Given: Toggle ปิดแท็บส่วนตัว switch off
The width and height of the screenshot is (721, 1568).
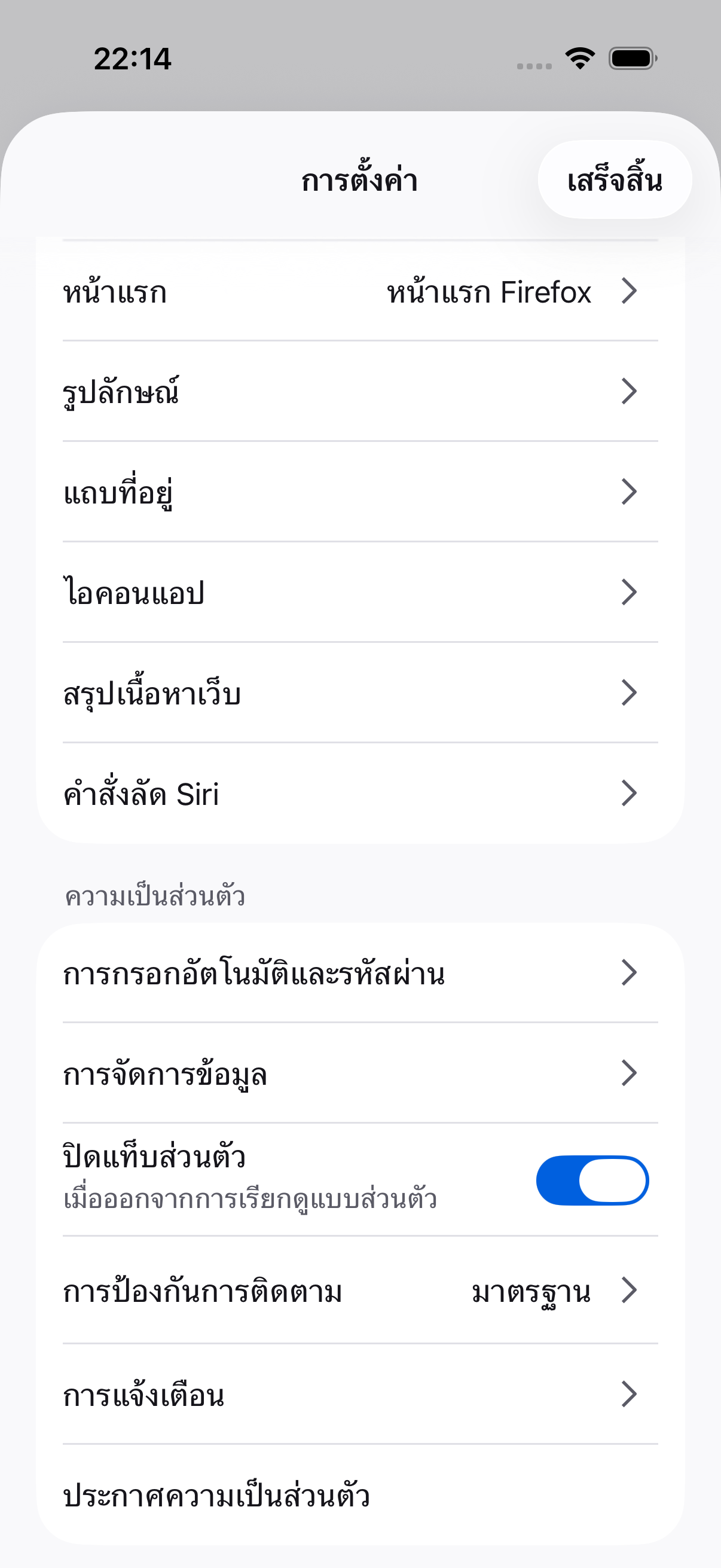Looking at the screenshot, I should pyautogui.click(x=592, y=1180).
